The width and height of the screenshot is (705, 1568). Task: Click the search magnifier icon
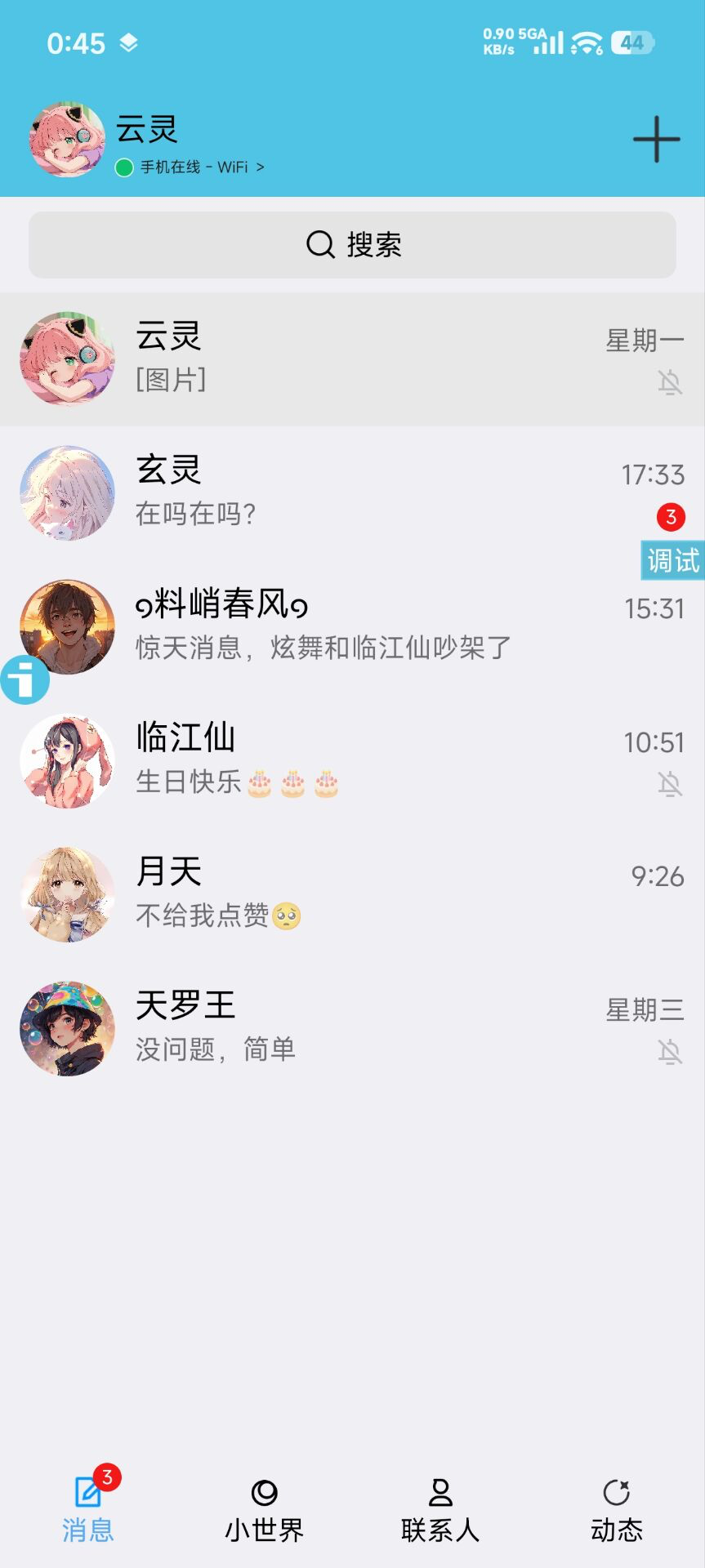319,244
